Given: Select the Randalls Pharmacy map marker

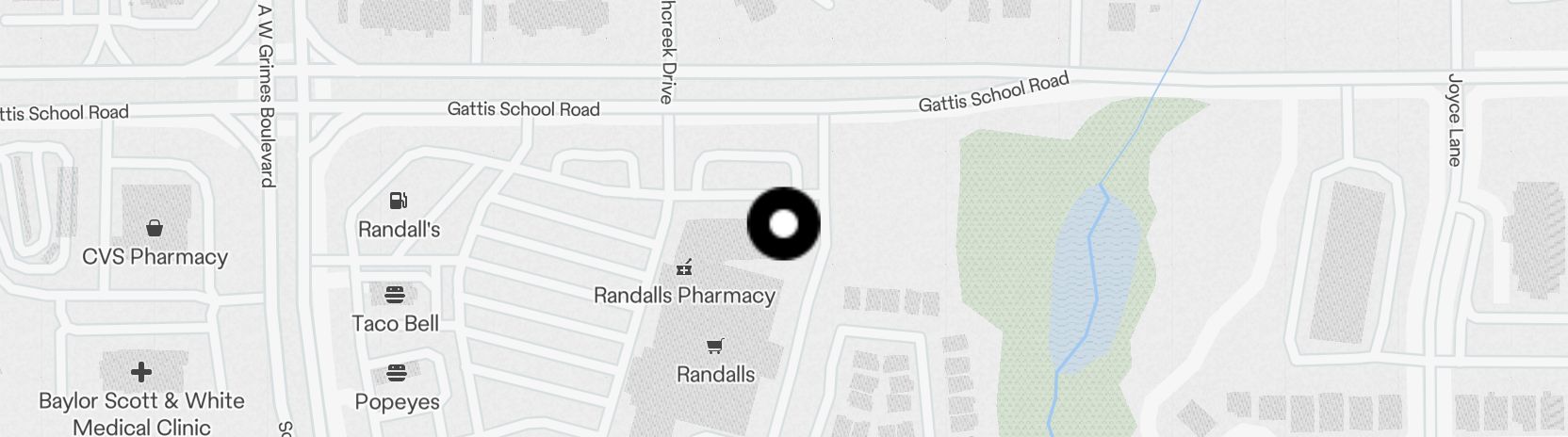Looking at the screenshot, I should pyautogui.click(x=684, y=269).
